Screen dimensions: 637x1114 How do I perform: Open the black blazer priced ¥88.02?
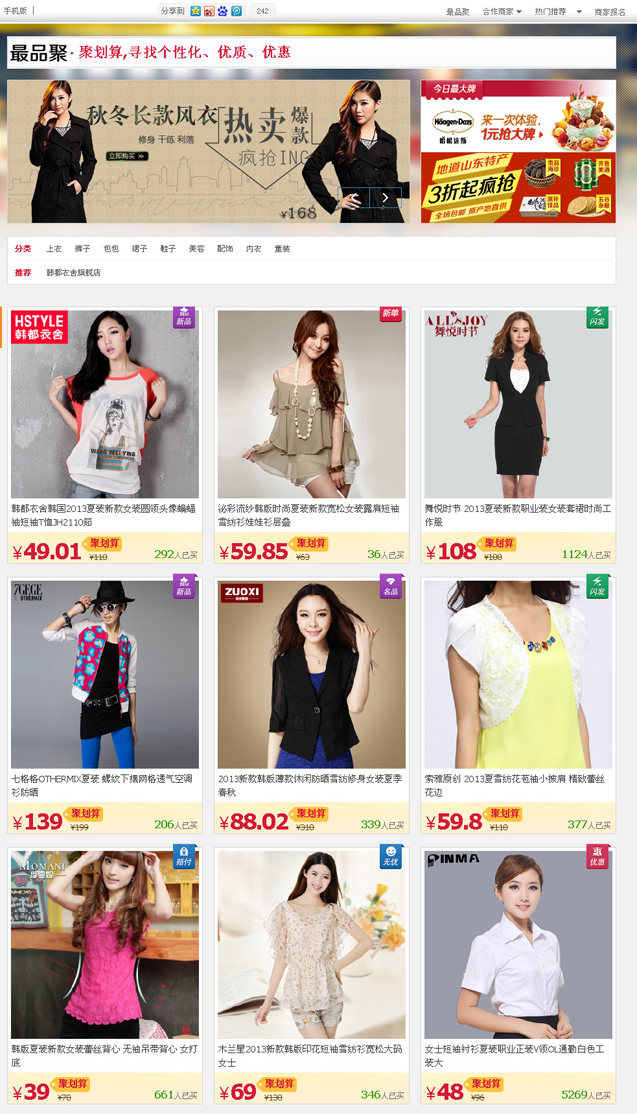coord(312,674)
